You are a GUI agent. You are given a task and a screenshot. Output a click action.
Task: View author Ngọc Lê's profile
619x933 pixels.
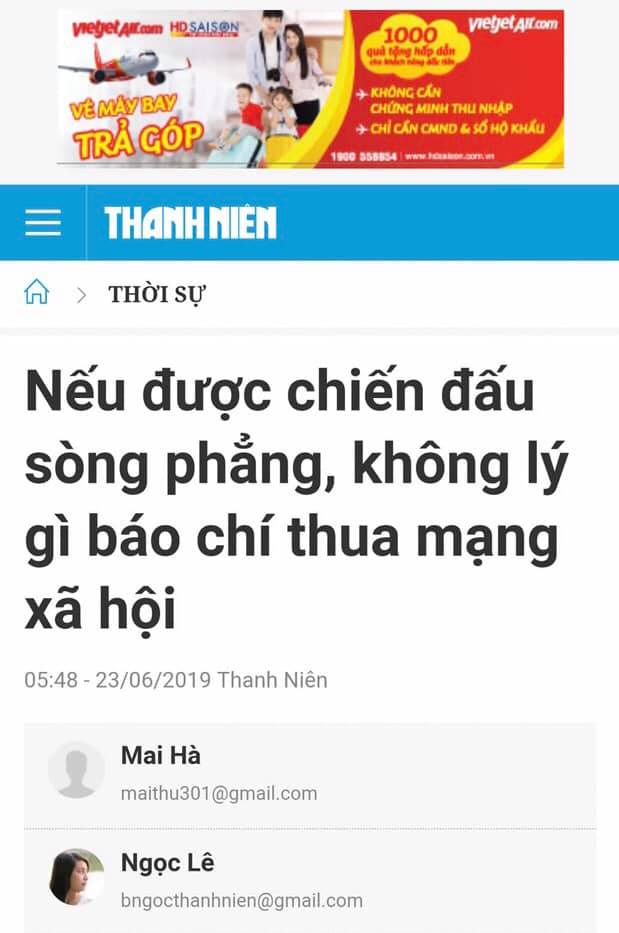(x=167, y=862)
